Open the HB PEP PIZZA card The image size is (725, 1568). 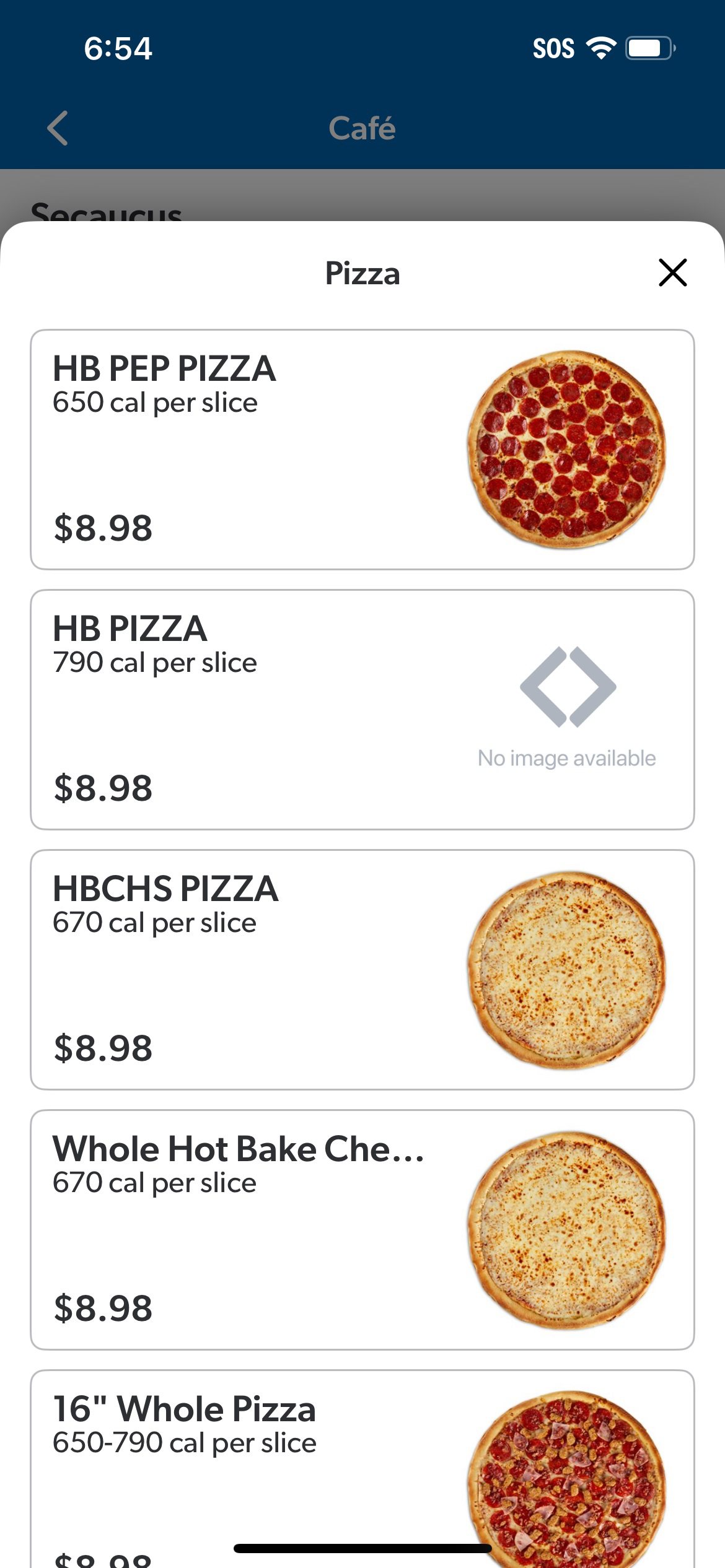coord(362,450)
